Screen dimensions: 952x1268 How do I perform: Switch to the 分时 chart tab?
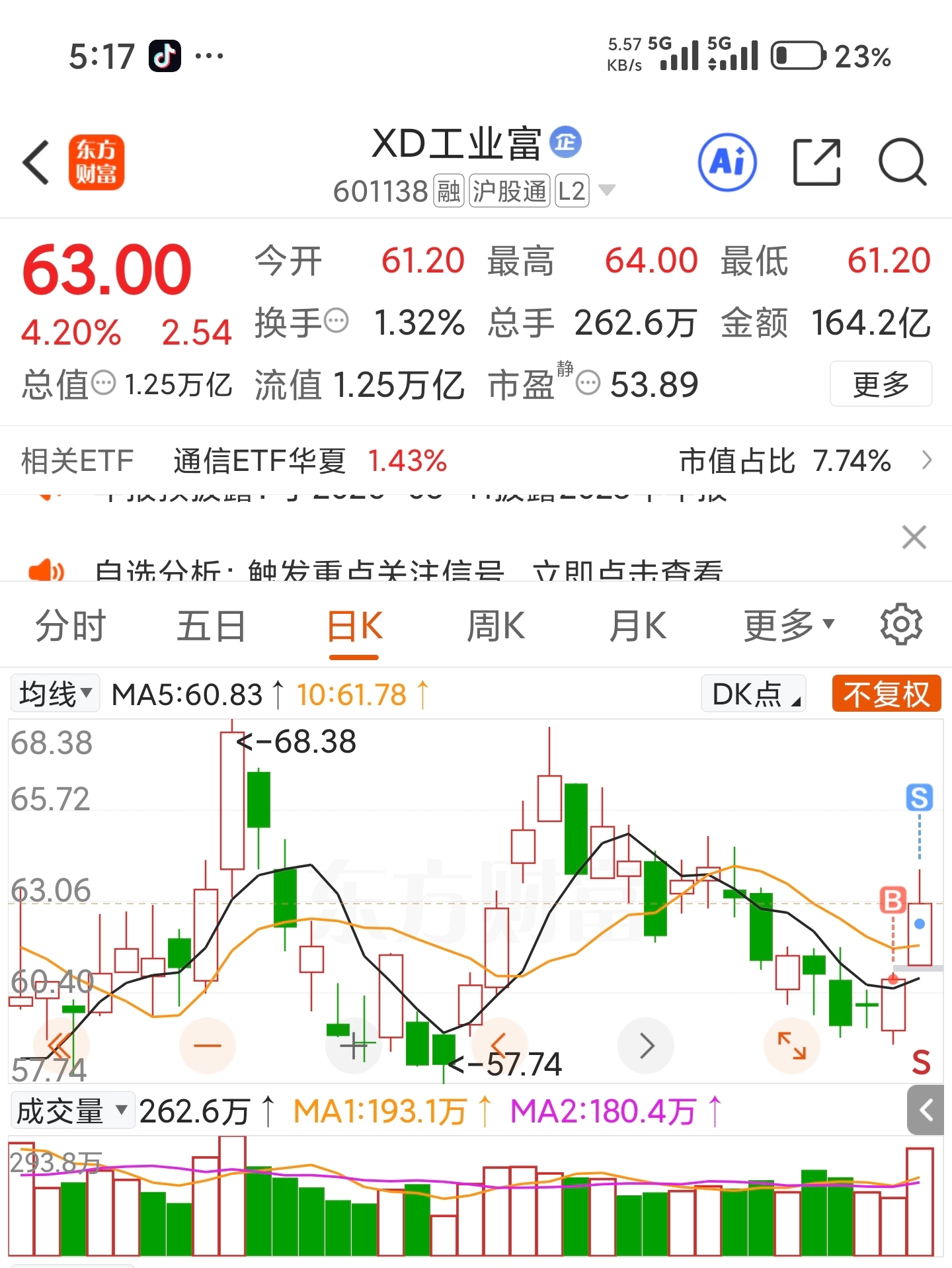click(70, 626)
